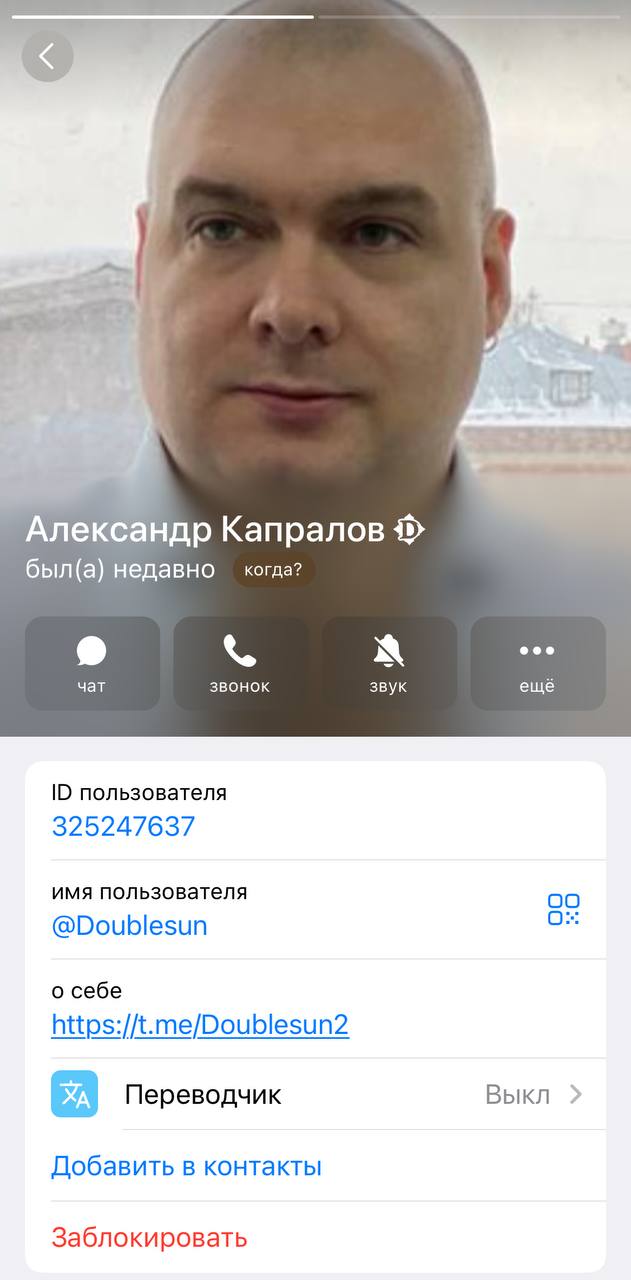Select Добавить в контакты
The width and height of the screenshot is (631, 1280).
pos(186,1166)
